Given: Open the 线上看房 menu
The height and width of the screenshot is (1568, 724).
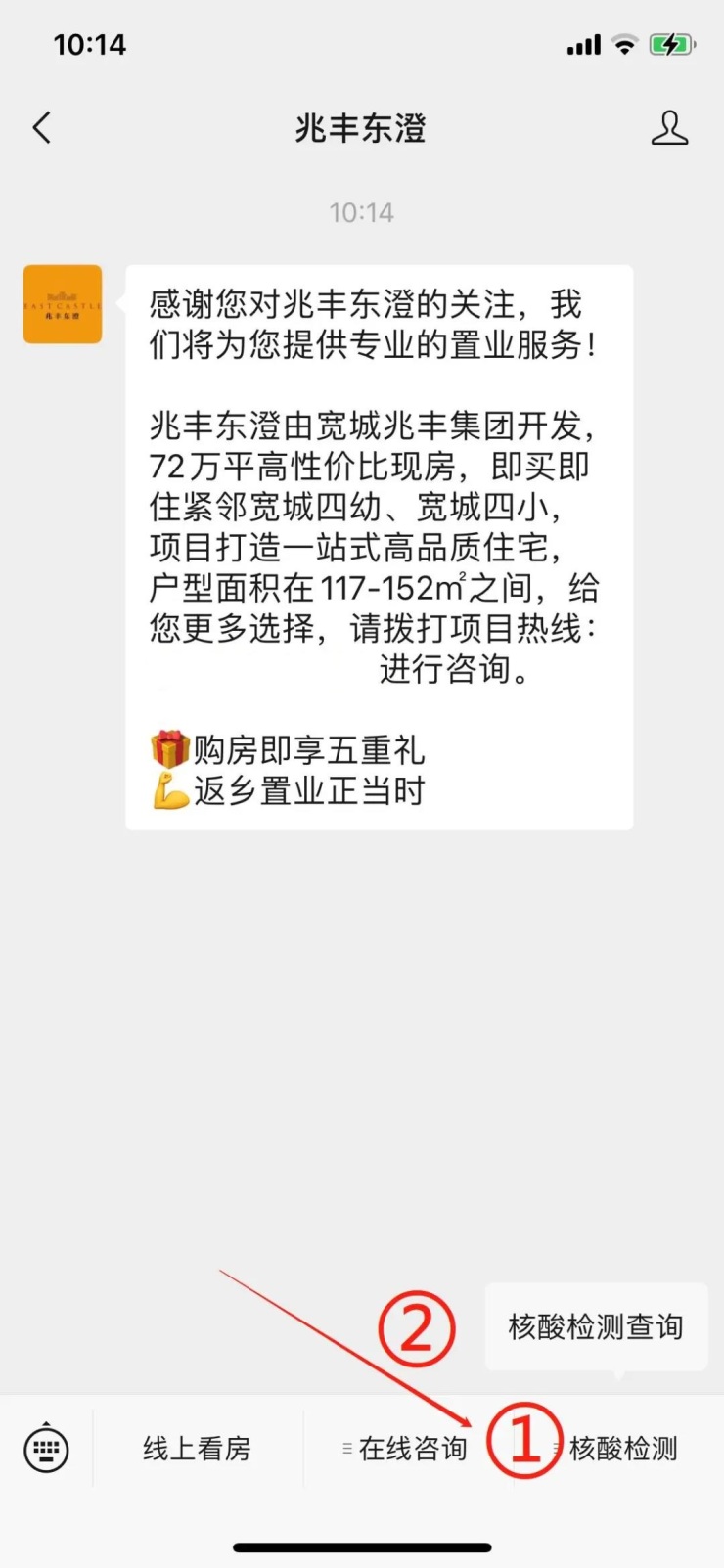Looking at the screenshot, I should [198, 1449].
